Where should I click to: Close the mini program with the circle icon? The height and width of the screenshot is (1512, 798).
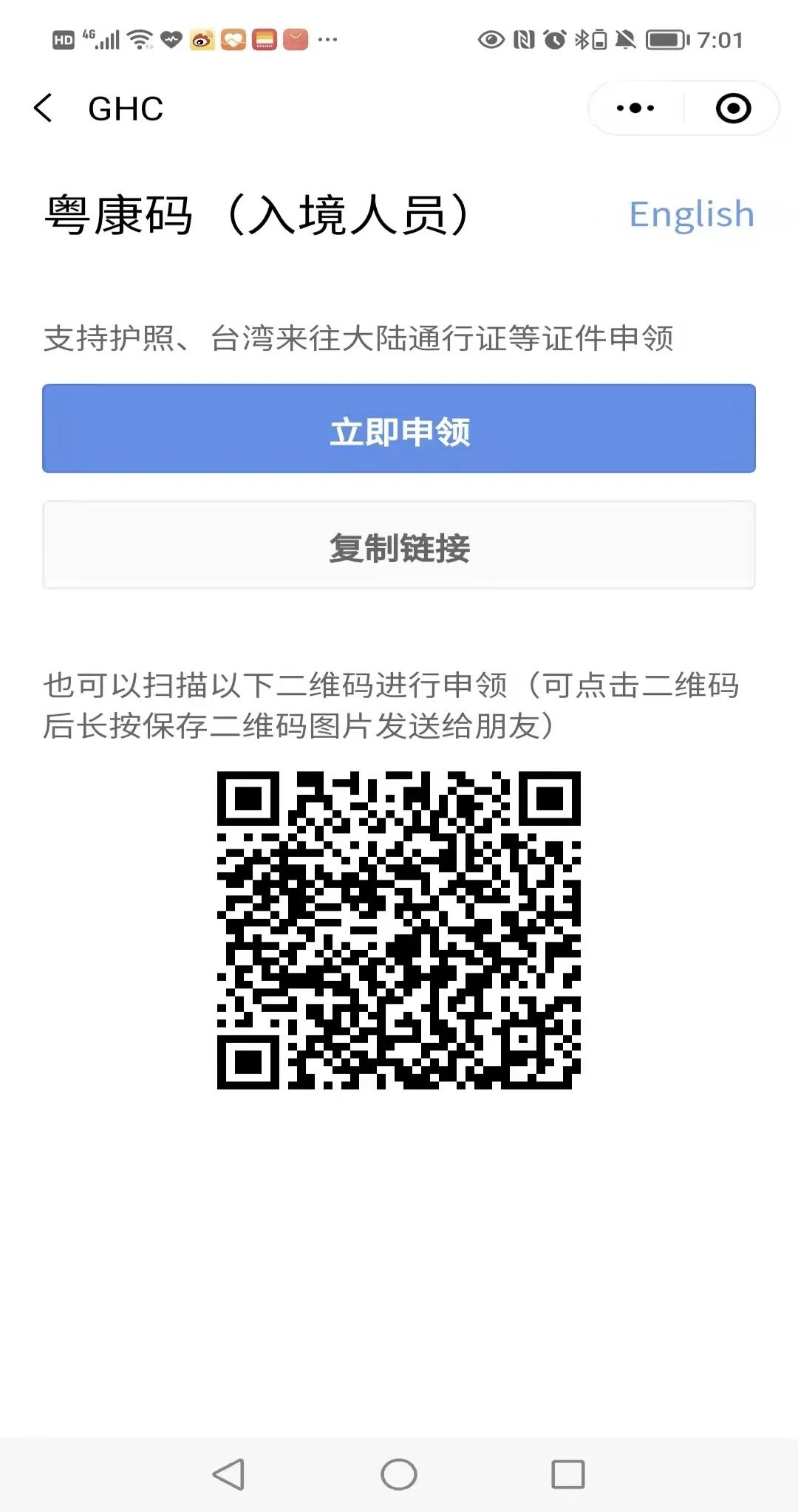[733, 109]
